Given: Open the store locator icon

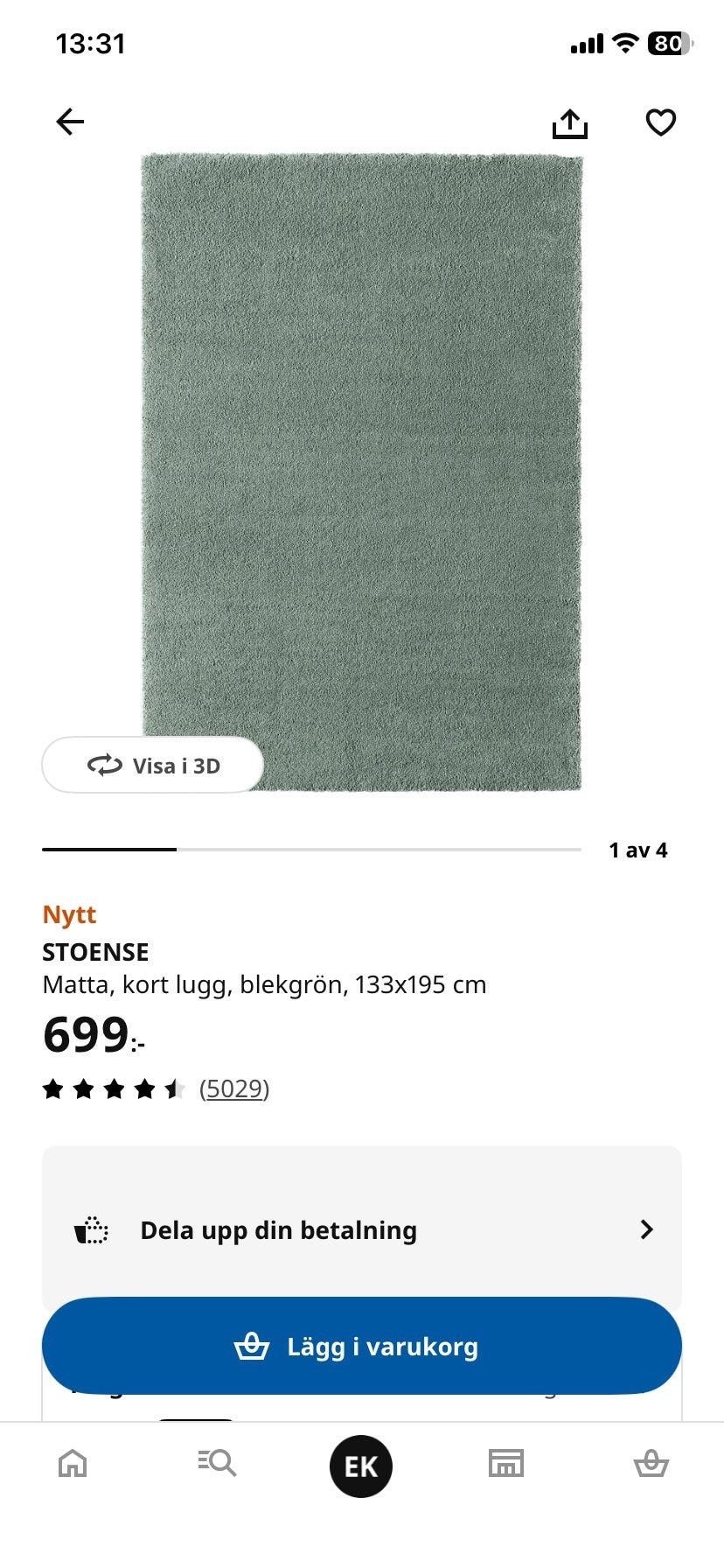Looking at the screenshot, I should point(506,1464).
